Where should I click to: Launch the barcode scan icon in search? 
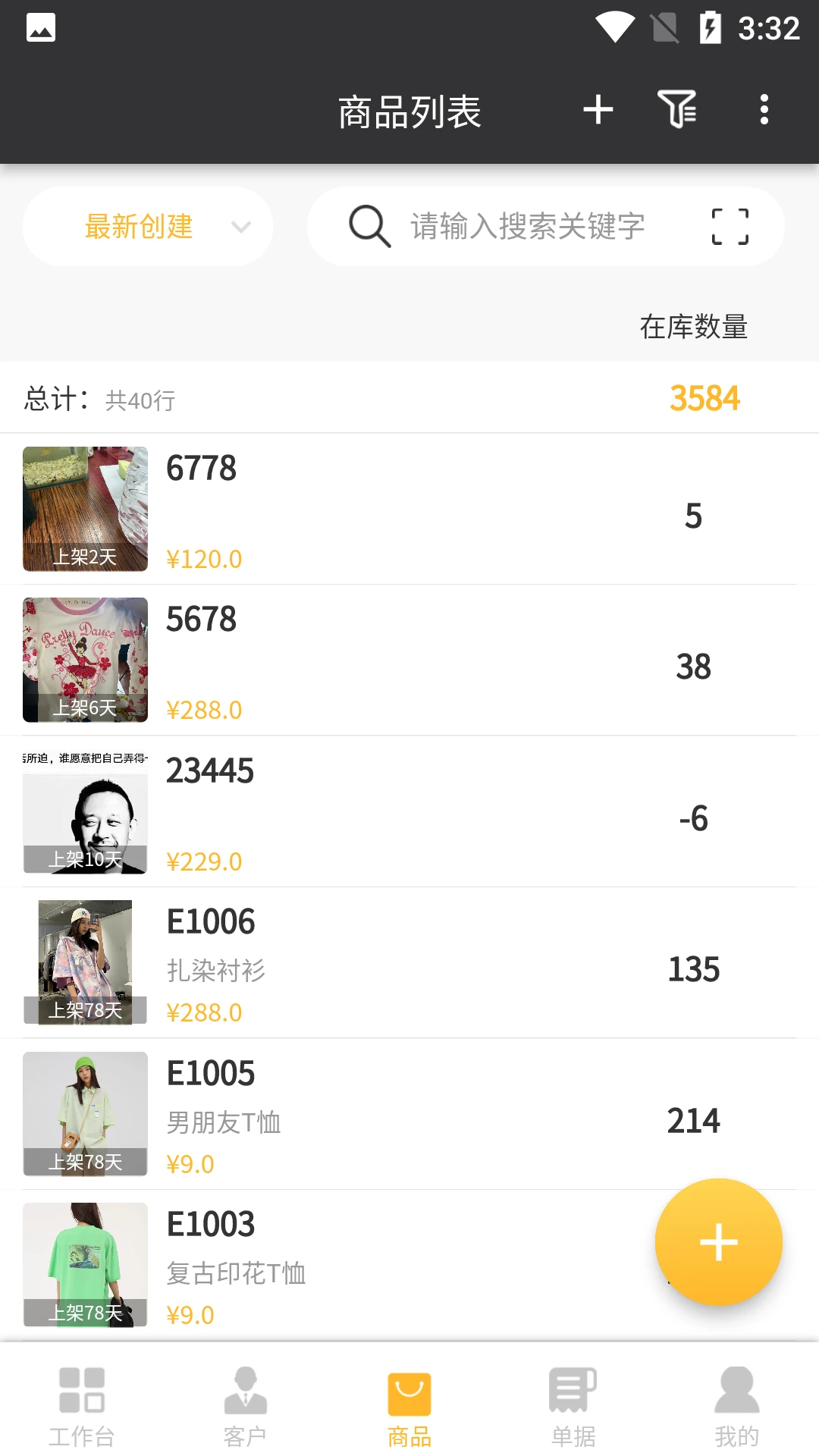coord(730,227)
